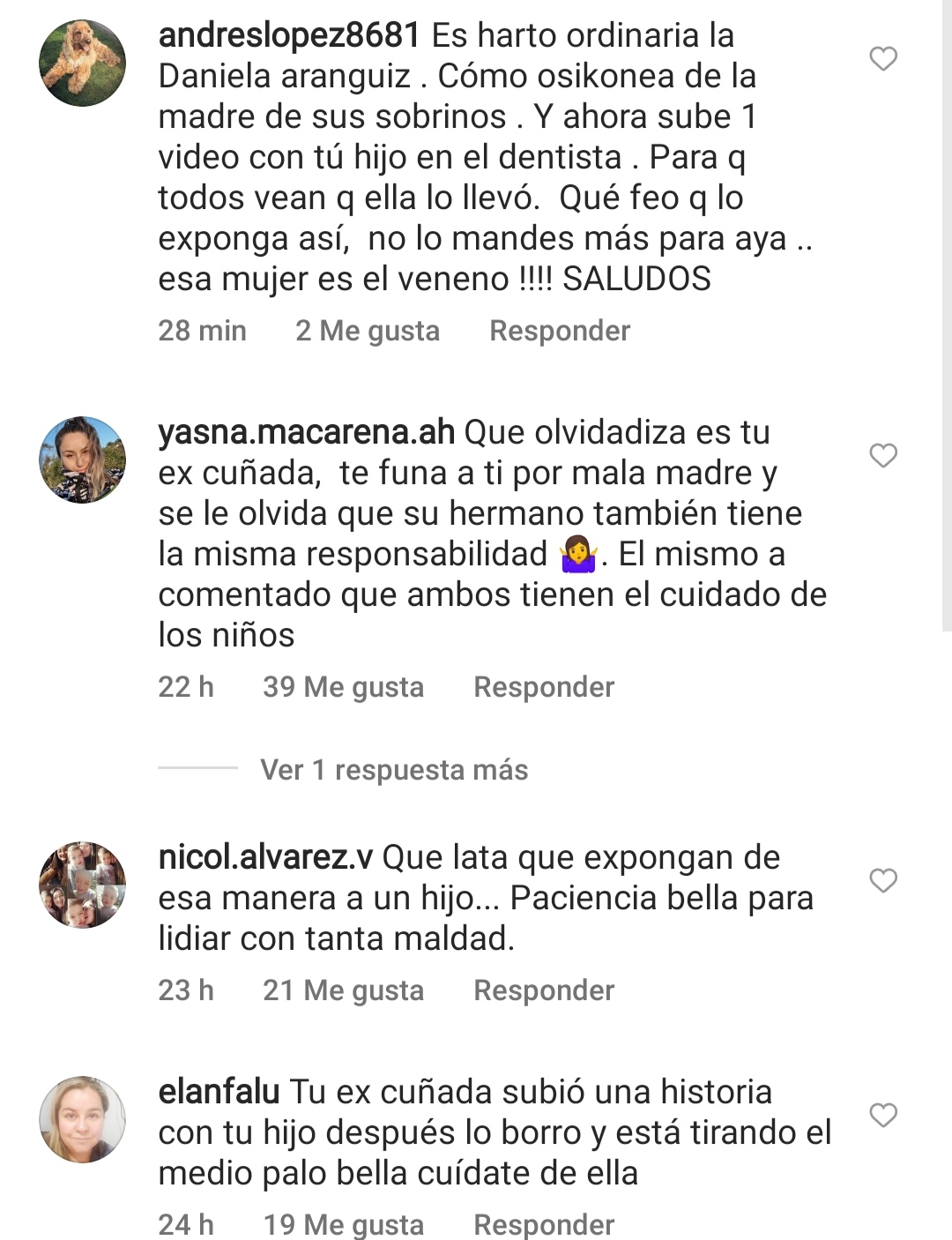Open the username elanfalu
952x1240 pixels.
click(219, 1092)
